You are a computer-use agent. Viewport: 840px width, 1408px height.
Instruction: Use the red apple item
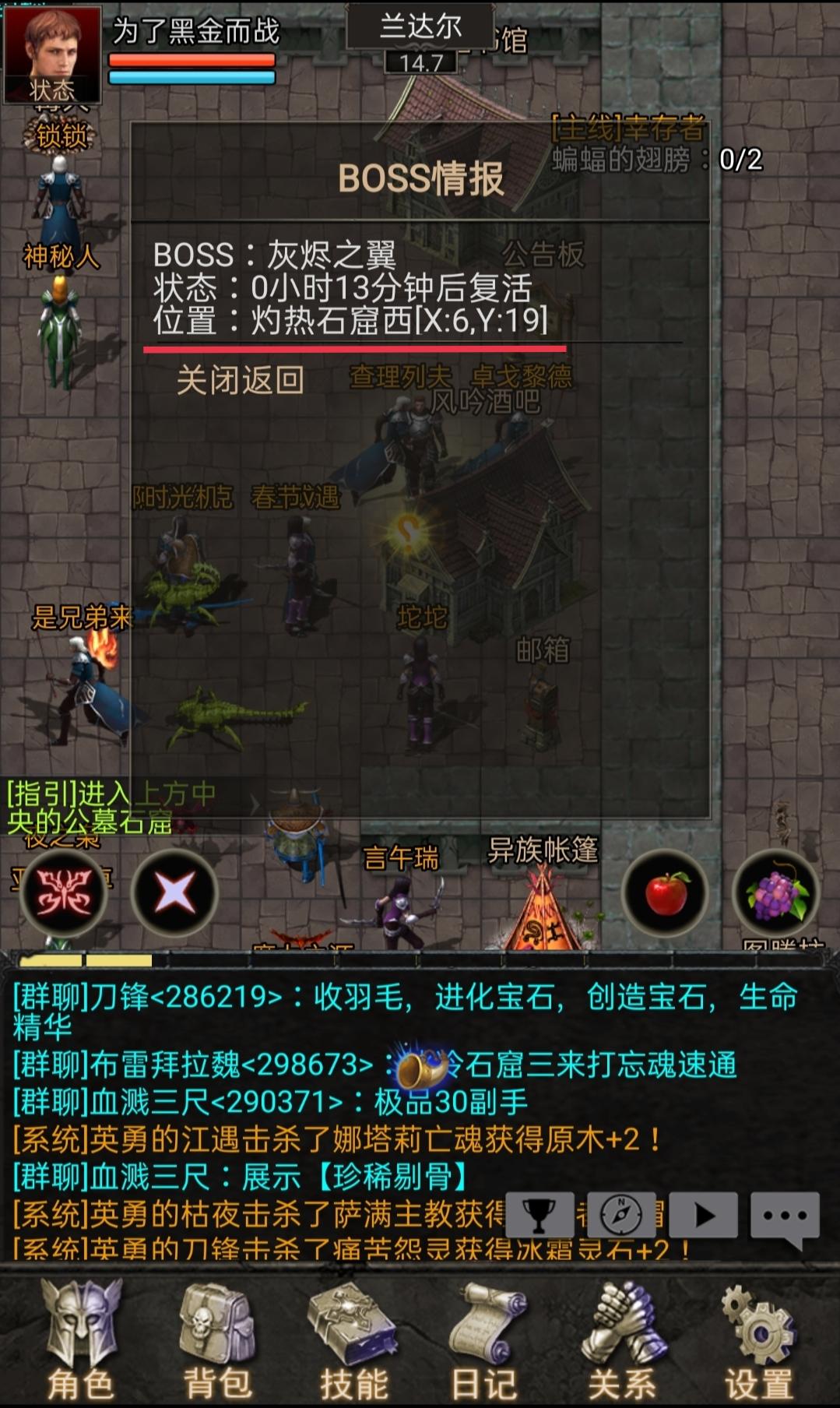666,892
